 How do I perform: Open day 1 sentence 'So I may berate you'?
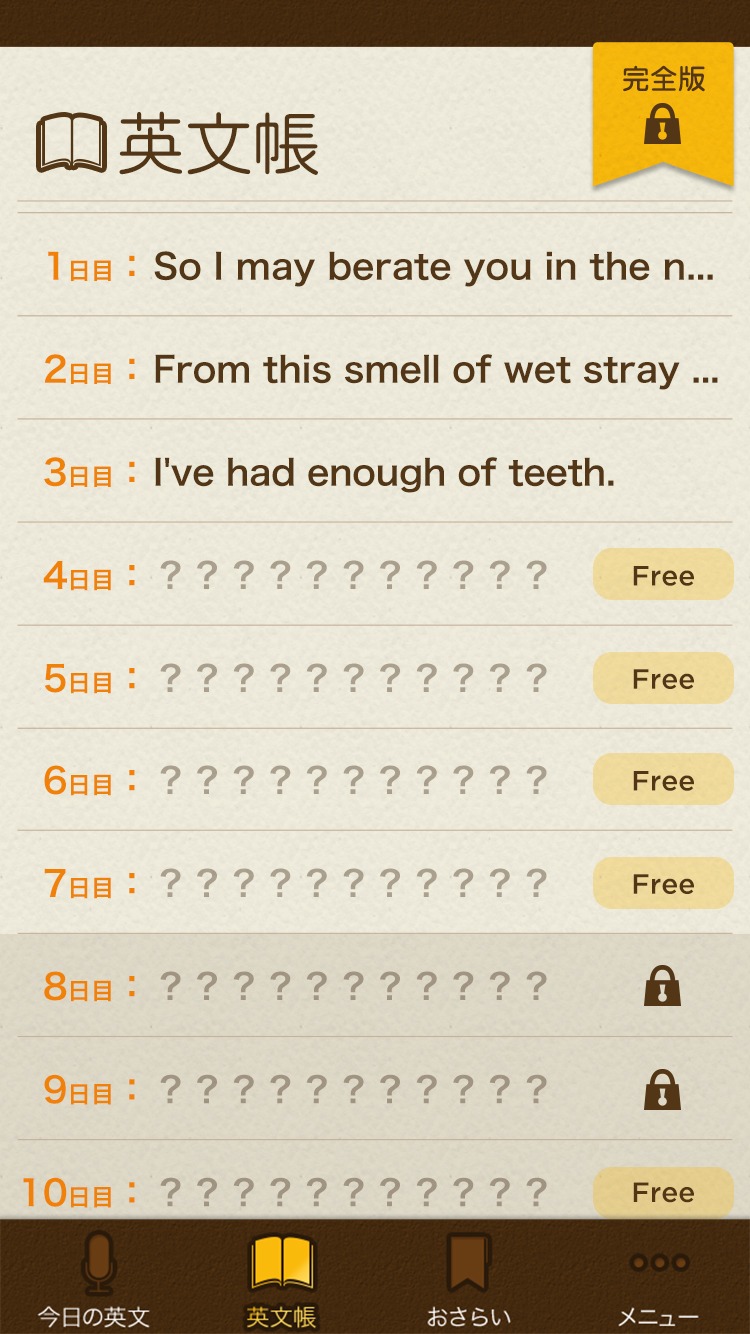[x=432, y=267]
